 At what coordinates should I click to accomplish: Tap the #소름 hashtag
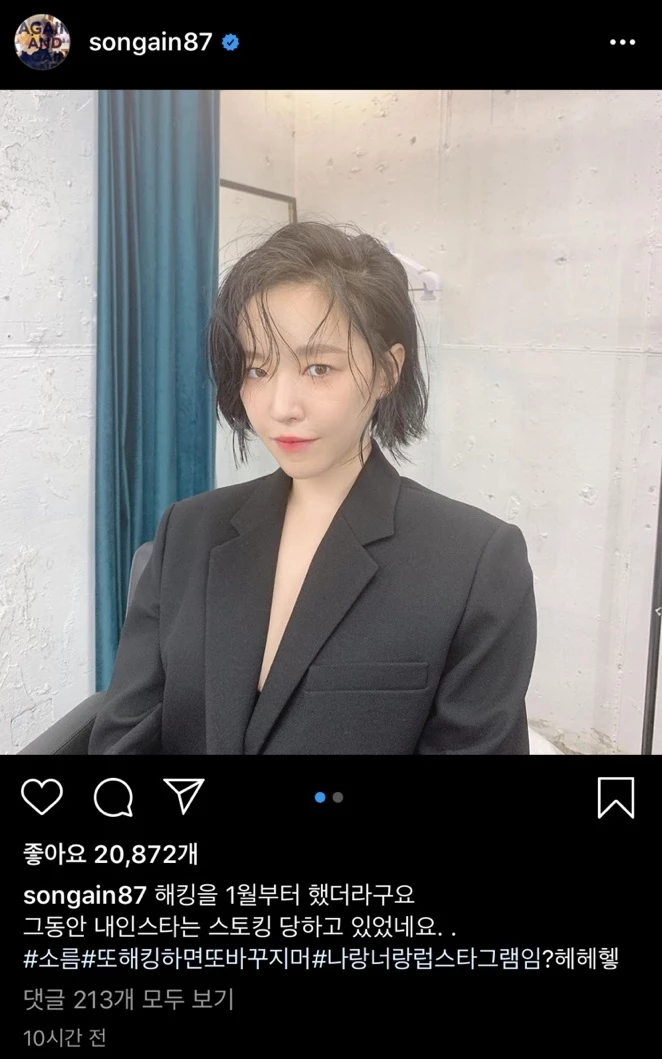52,959
